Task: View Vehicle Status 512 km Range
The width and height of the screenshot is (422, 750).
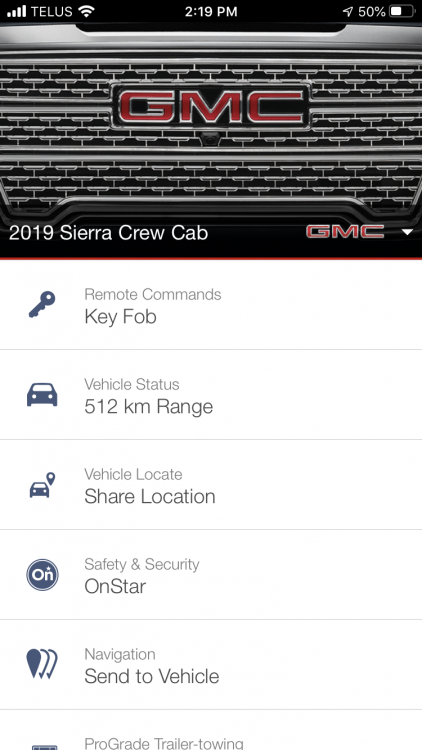Action: click(211, 395)
